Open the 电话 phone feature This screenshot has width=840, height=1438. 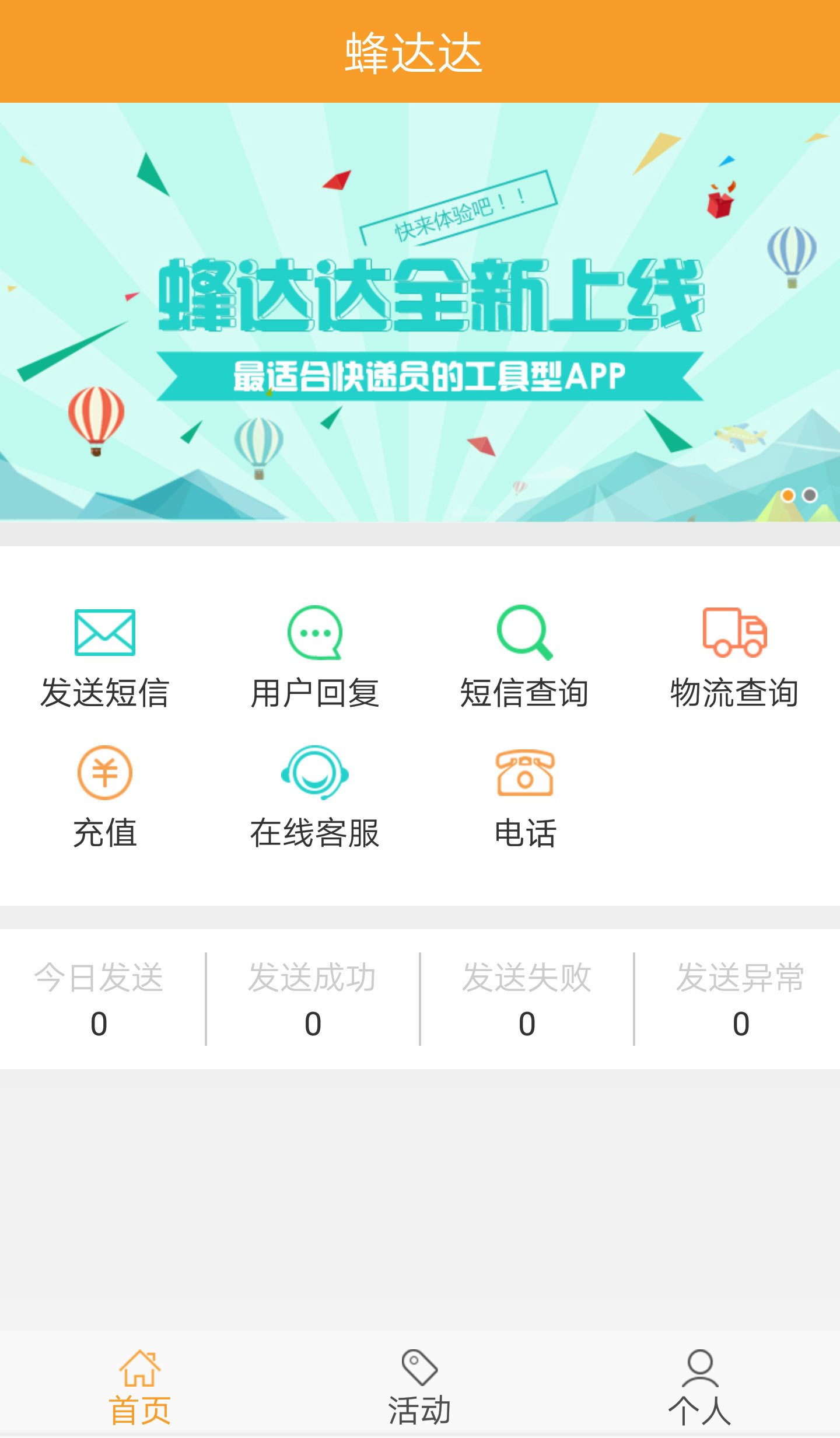[525, 797]
